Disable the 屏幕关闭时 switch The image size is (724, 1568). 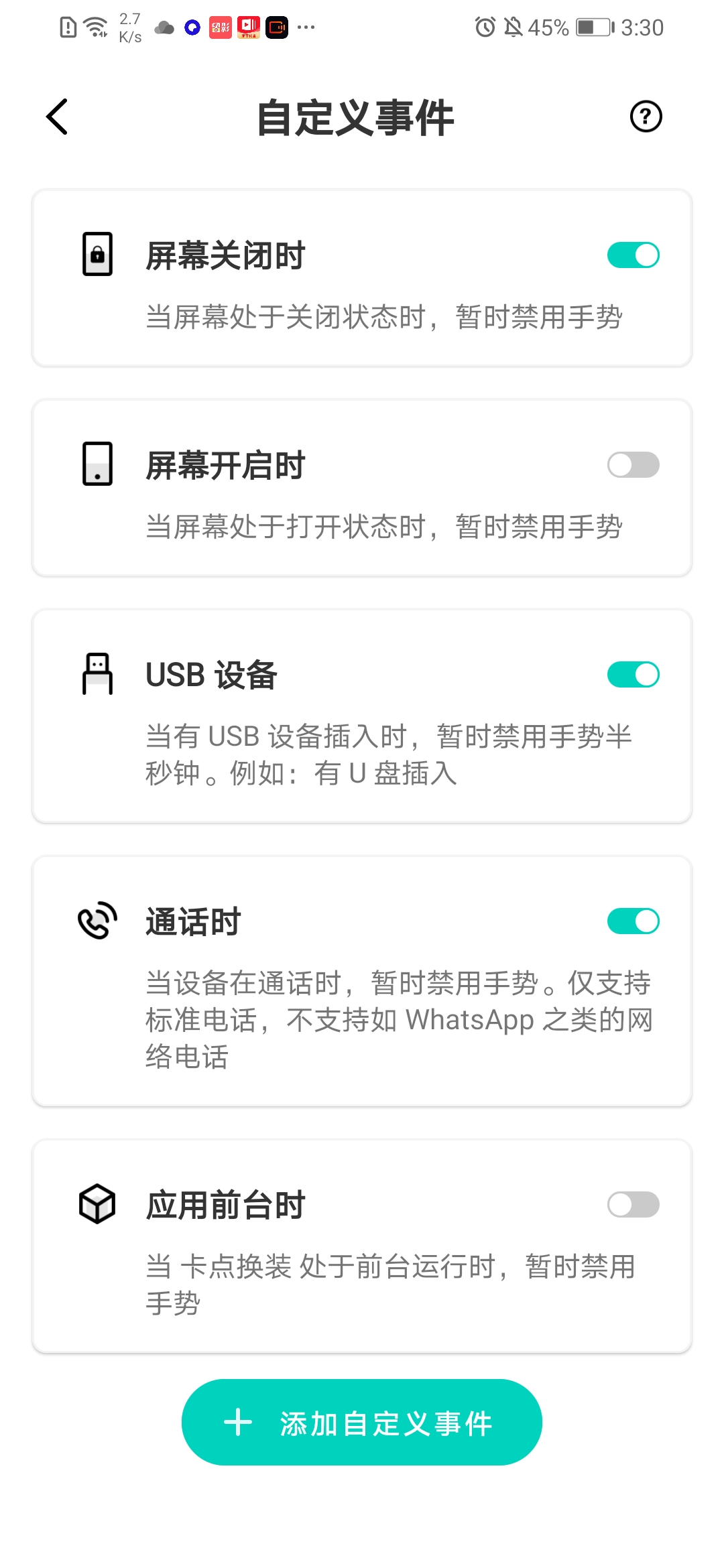tap(633, 255)
